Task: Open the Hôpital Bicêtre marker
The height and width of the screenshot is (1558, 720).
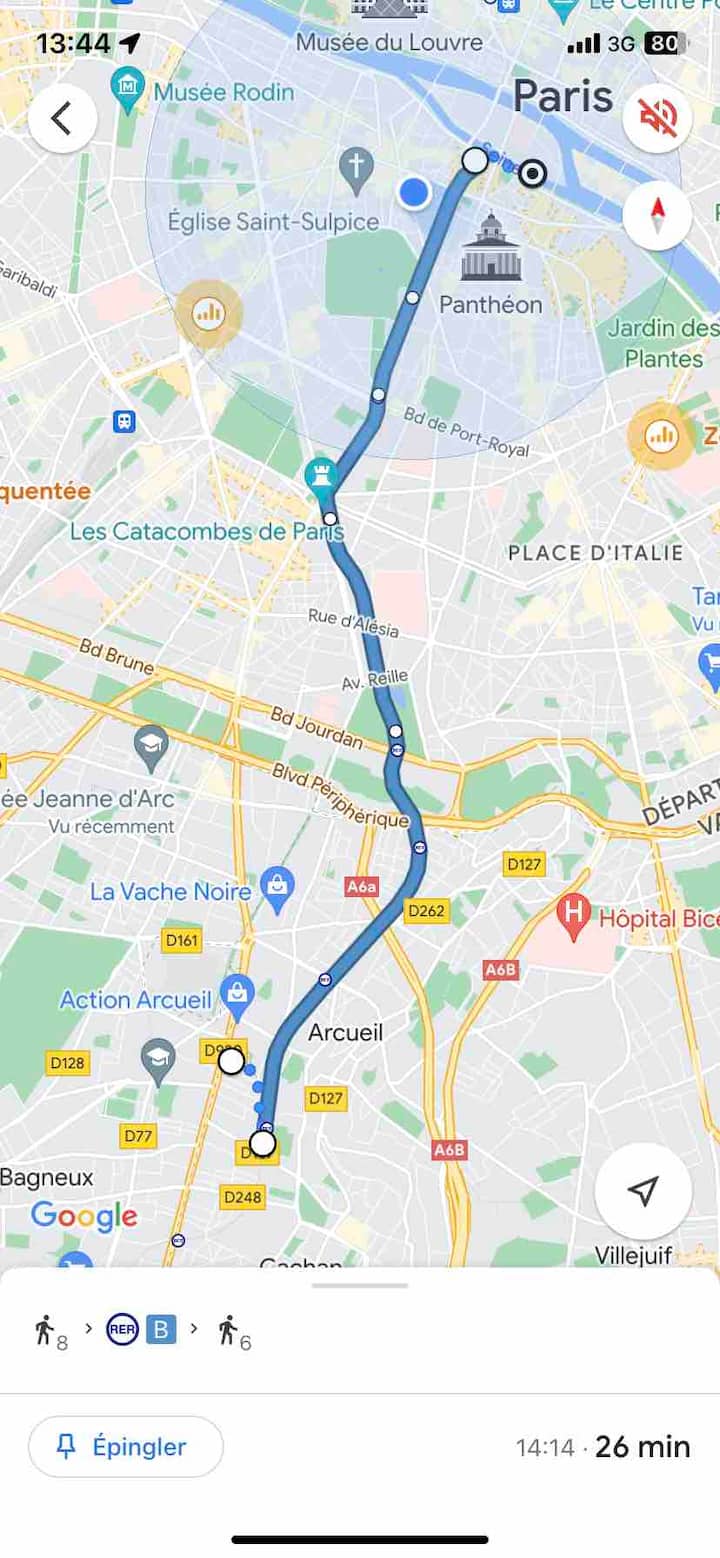Action: click(x=573, y=914)
